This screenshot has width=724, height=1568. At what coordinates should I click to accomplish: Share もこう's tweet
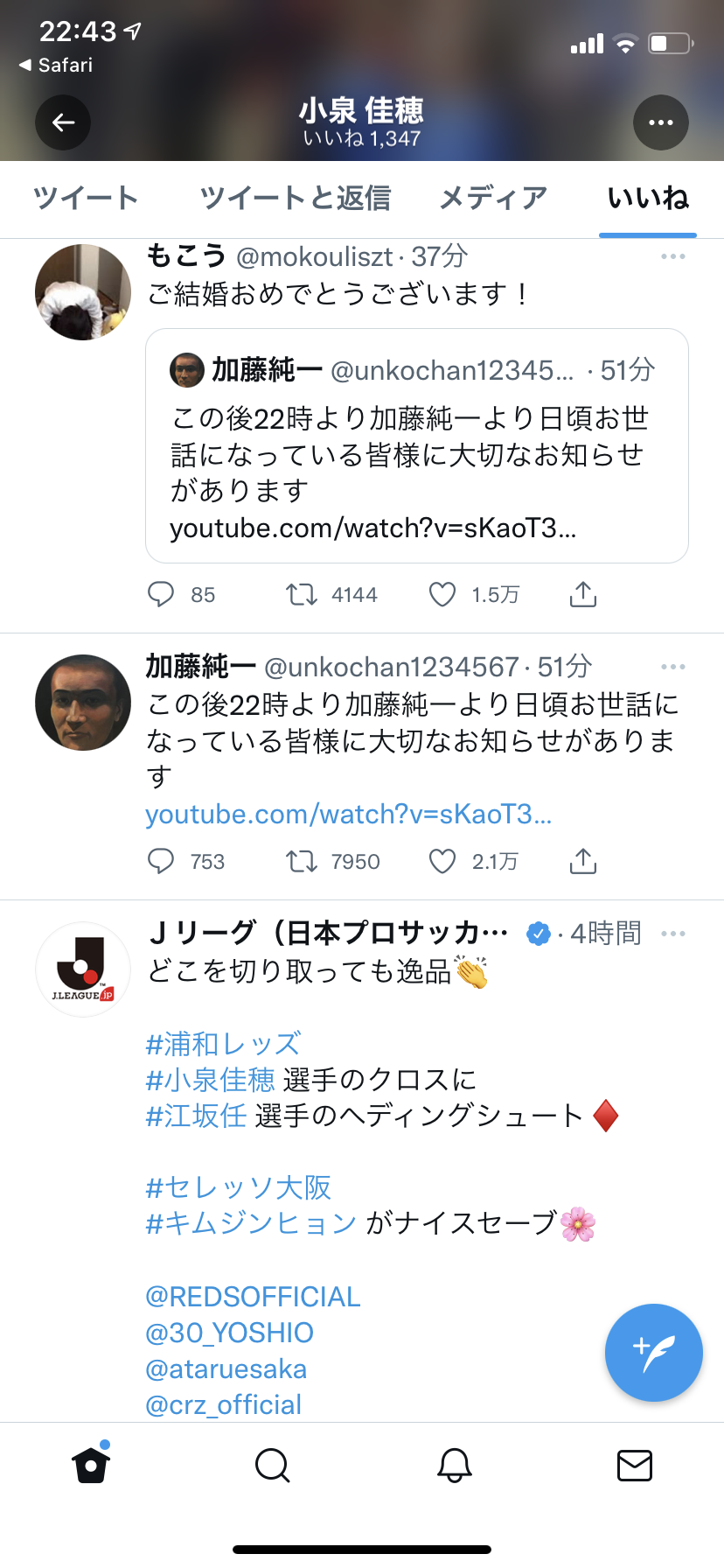coord(582,595)
